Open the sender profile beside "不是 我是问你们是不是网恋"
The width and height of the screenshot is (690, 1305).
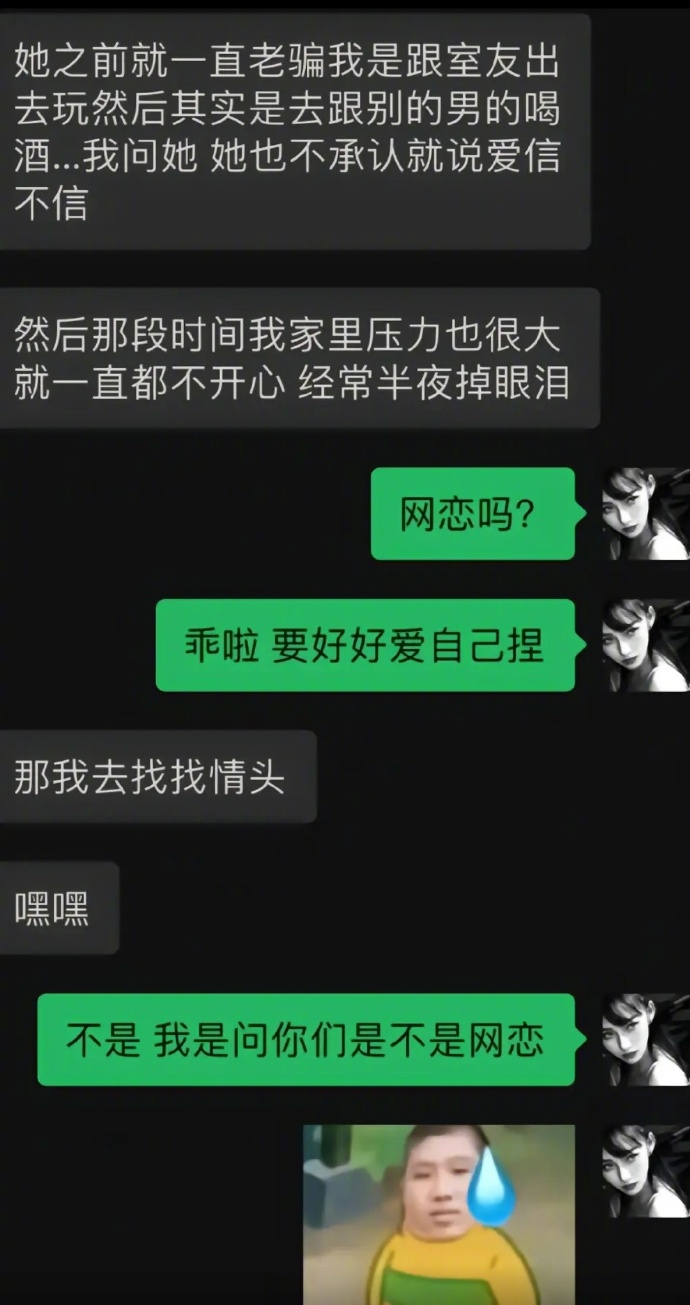[x=645, y=1040]
